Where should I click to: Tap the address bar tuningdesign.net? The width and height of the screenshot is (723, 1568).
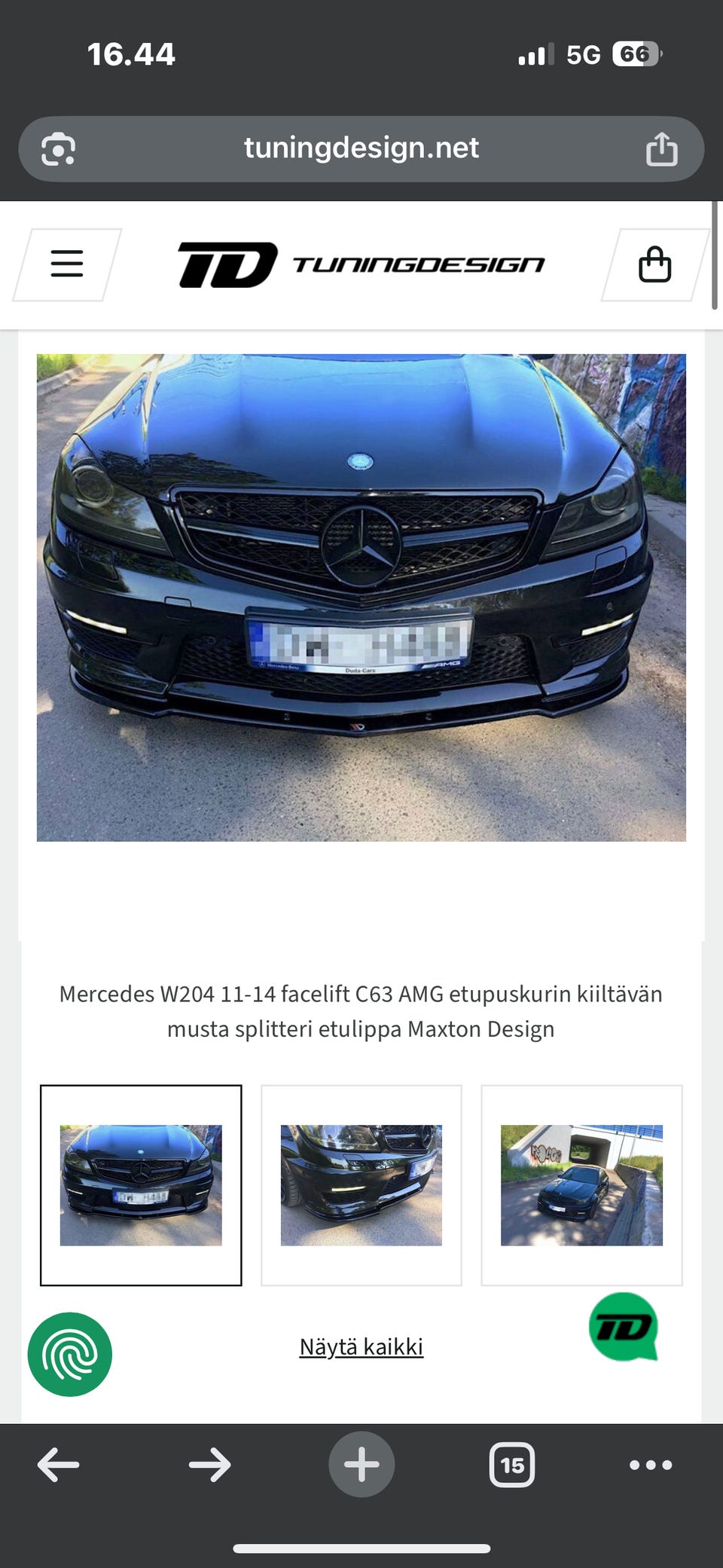361,148
